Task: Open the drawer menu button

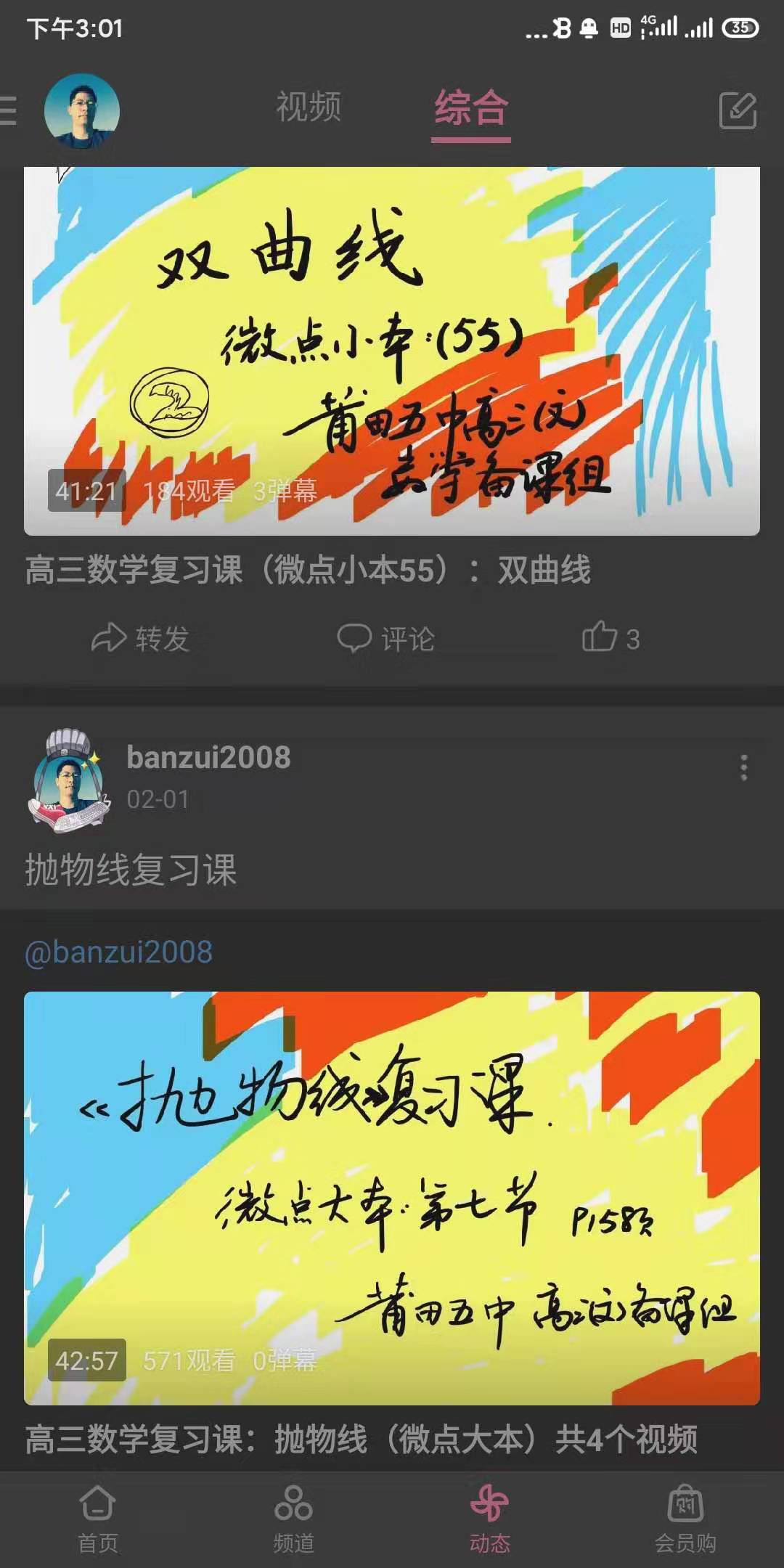Action: coord(9,110)
